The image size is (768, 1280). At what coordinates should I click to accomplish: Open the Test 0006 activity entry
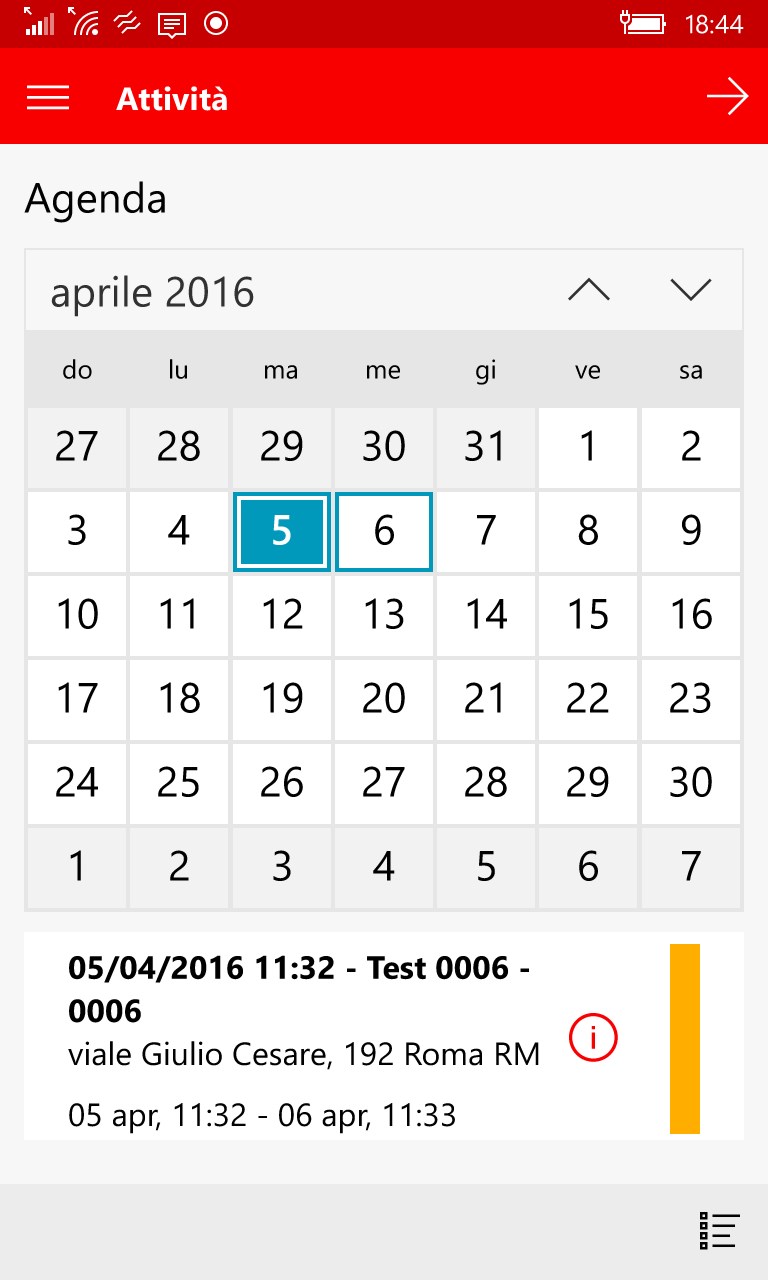300,1034
